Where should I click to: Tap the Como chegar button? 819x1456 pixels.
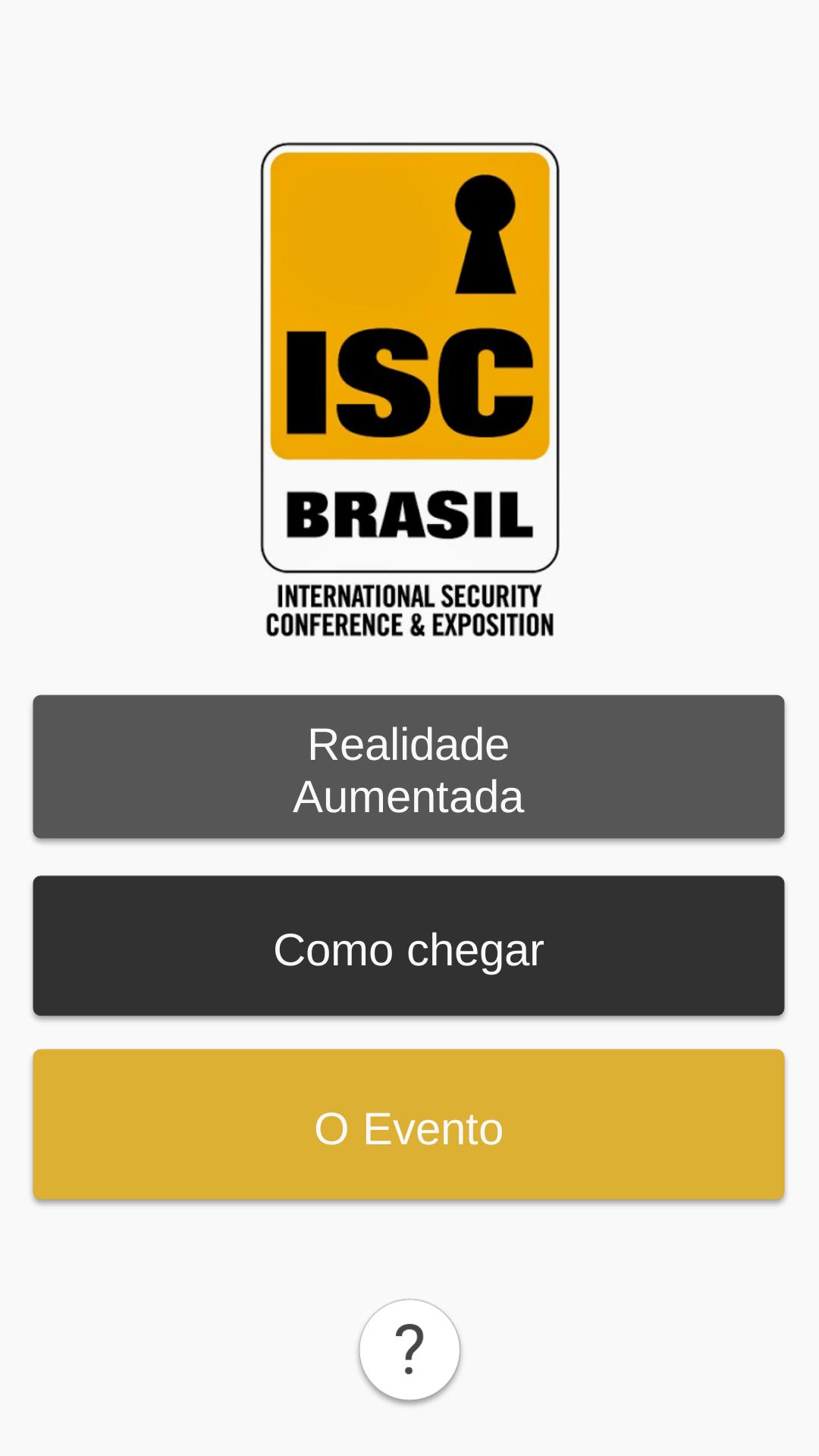tap(408, 946)
